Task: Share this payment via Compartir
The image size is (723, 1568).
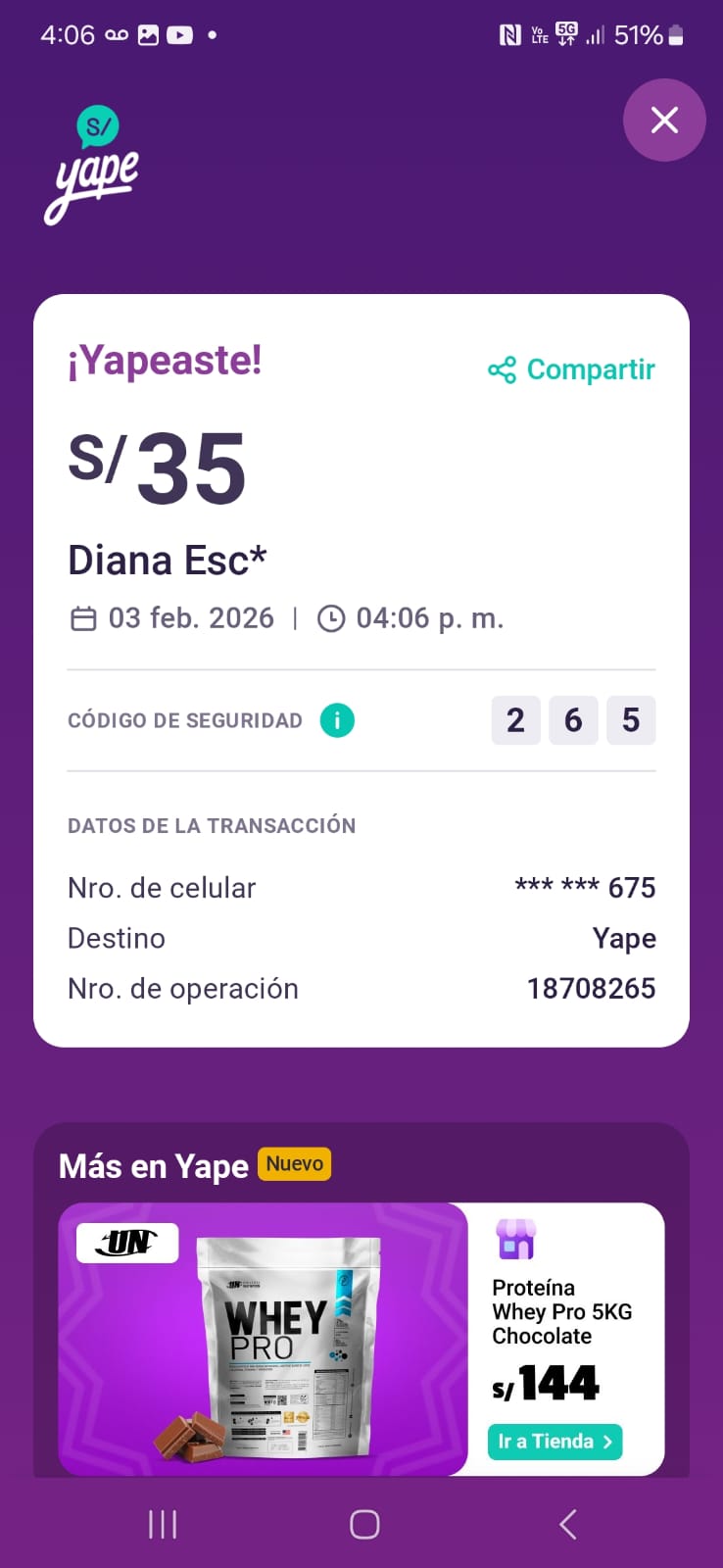Action: [x=571, y=369]
